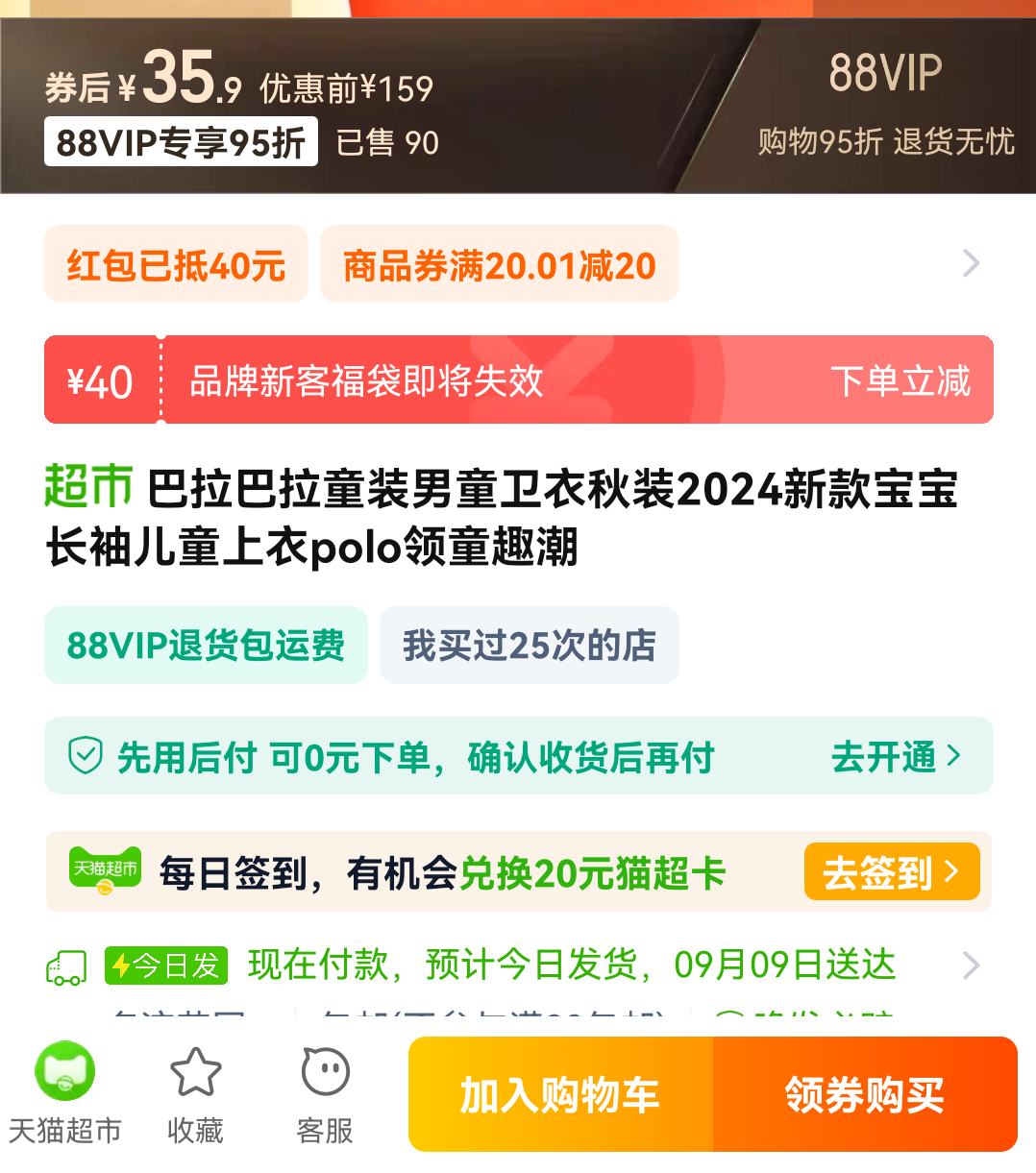Tap the 我买过25次的店 tag
The width and height of the screenshot is (1036, 1173).
tap(529, 645)
